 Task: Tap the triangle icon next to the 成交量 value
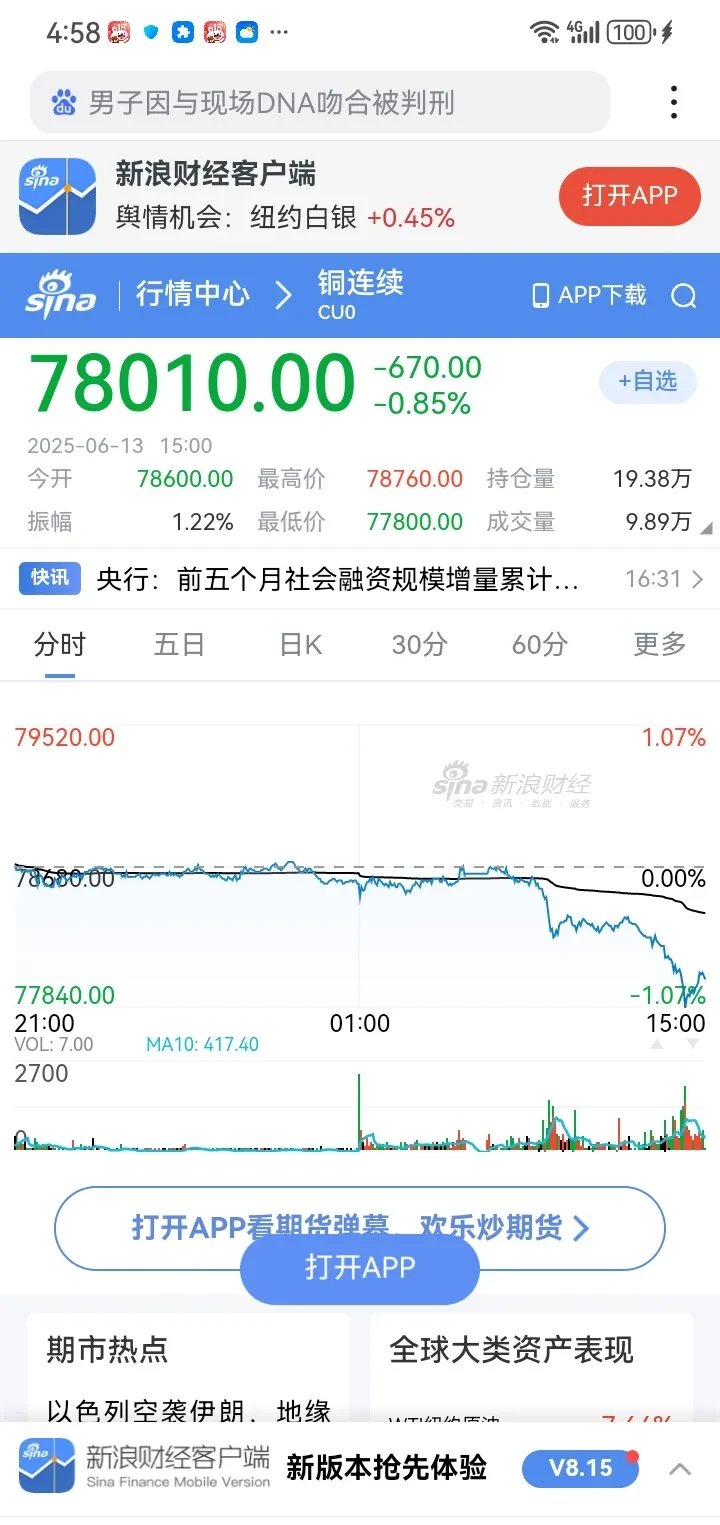point(707,529)
